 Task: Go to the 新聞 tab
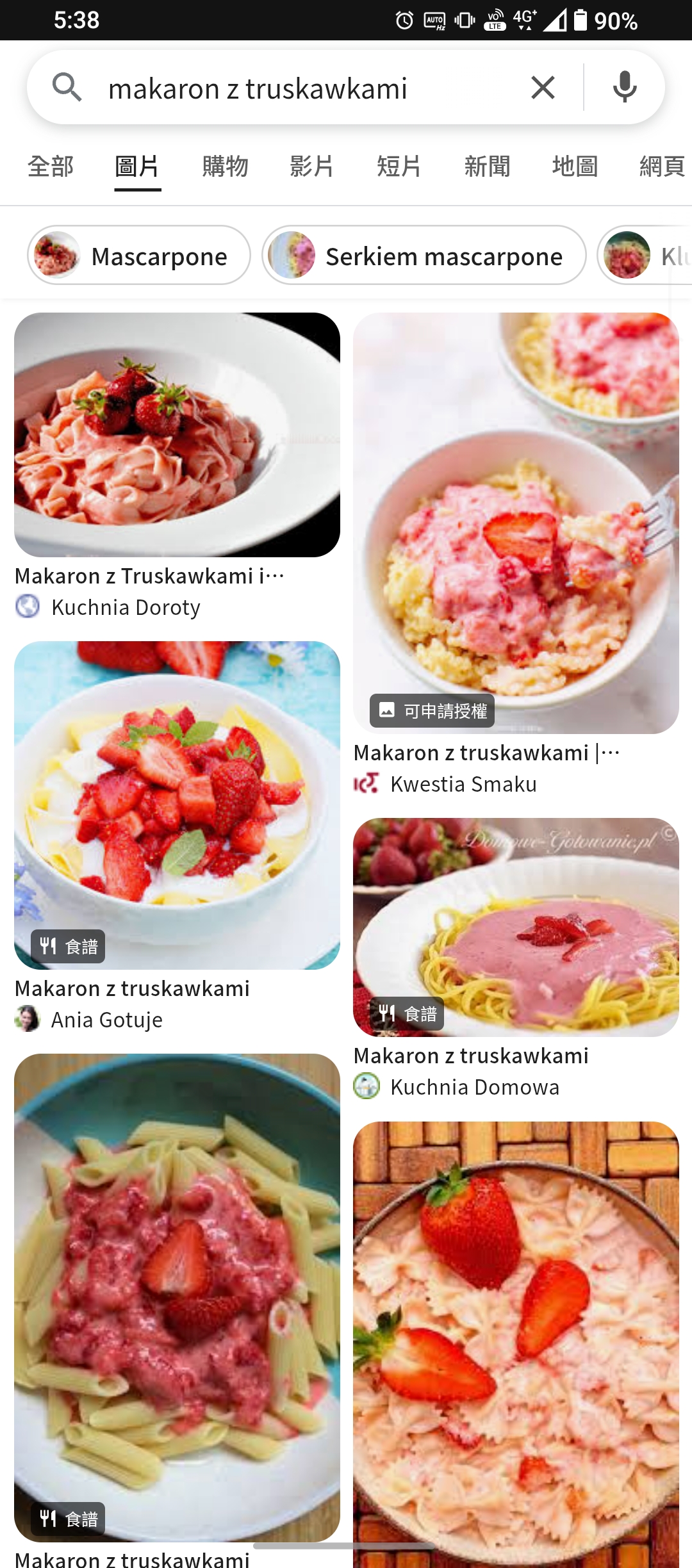(x=487, y=167)
